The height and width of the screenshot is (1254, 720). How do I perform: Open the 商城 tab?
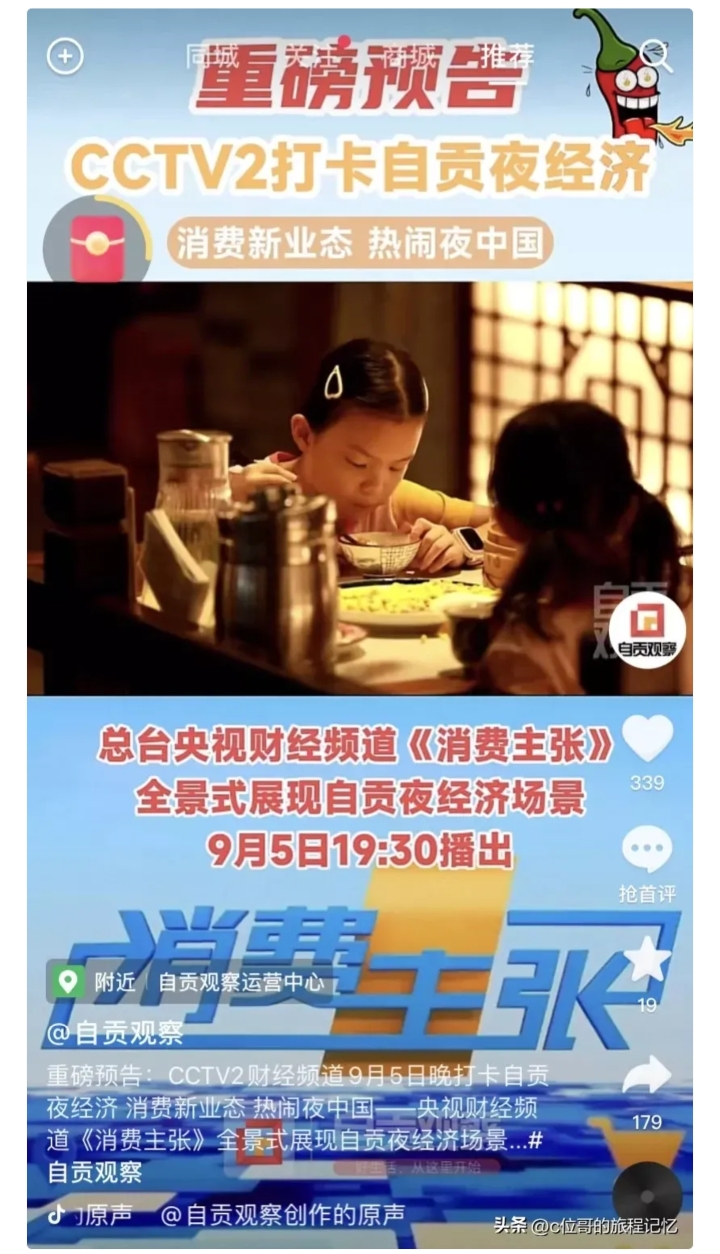[x=409, y=56]
